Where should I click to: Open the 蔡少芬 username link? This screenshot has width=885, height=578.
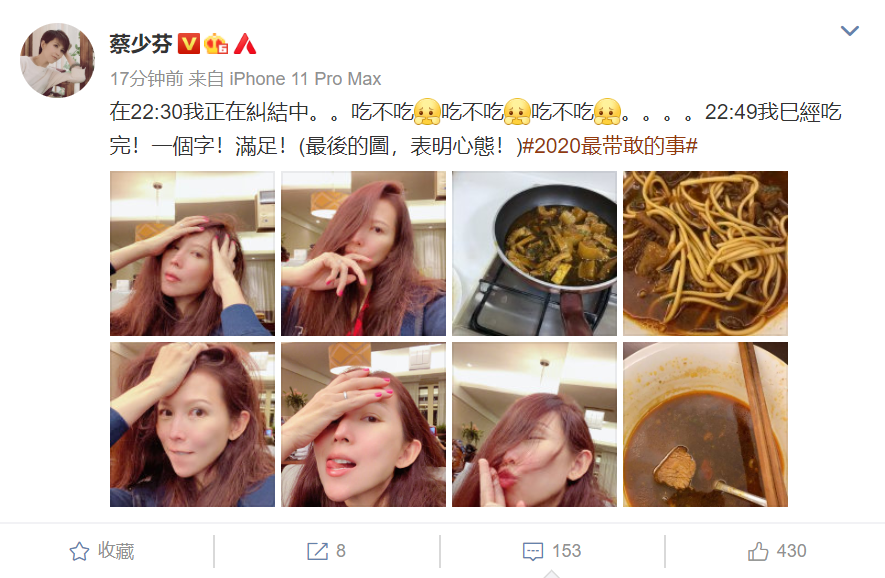139,44
